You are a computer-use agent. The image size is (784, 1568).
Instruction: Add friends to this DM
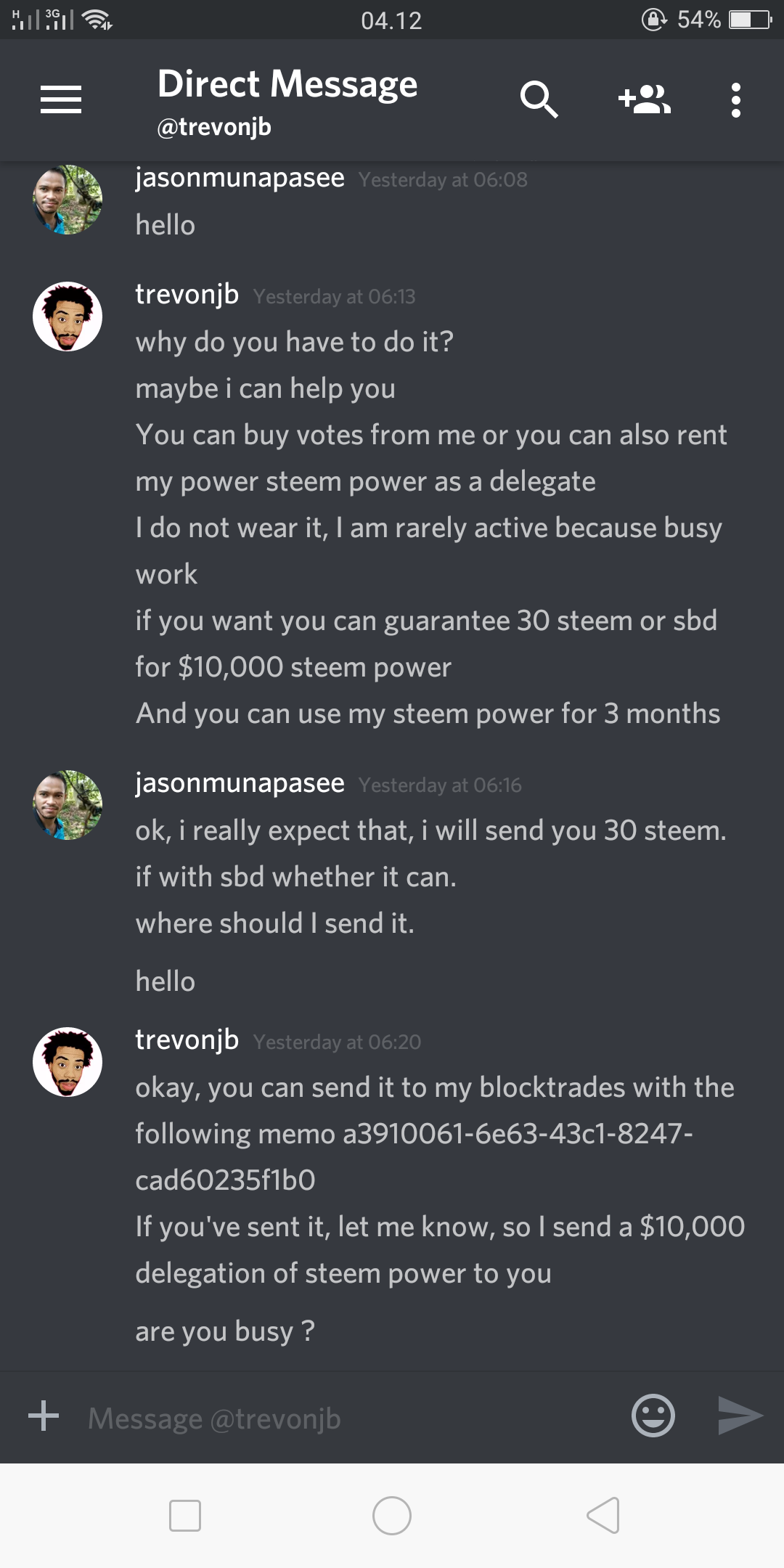tap(645, 99)
